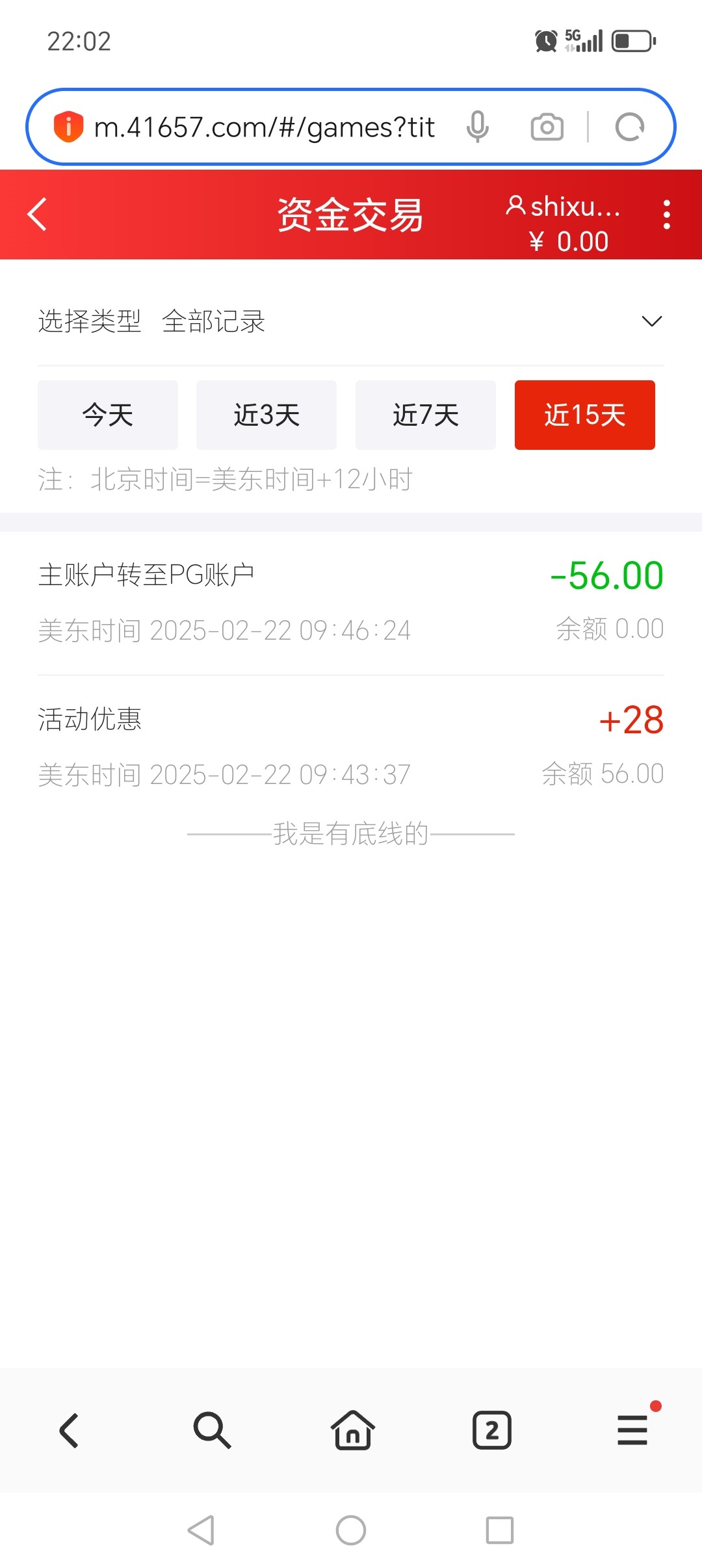Filter records to 今天
Image resolution: width=702 pixels, height=1568 pixels.
(108, 415)
